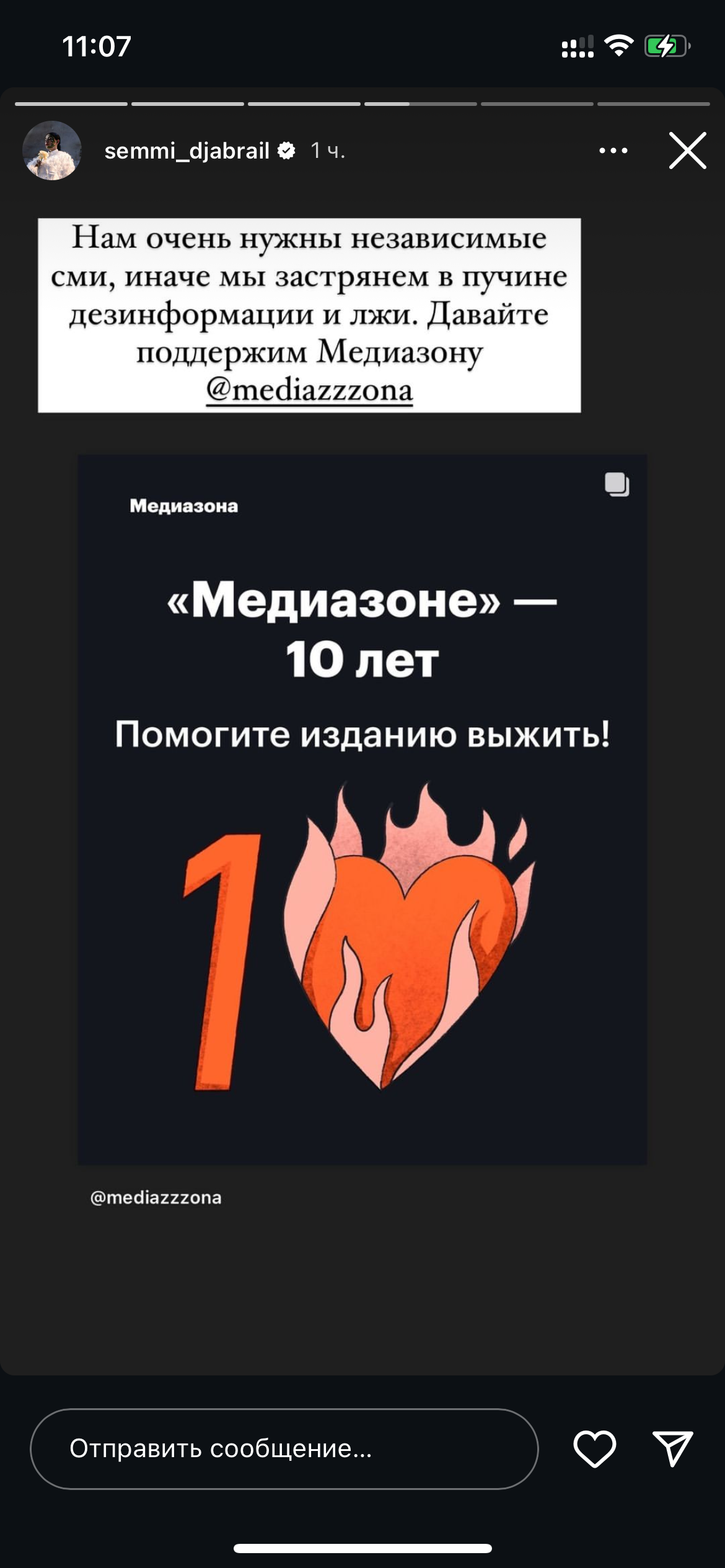Open semmi_djabrail's profile picture

pos(52,150)
